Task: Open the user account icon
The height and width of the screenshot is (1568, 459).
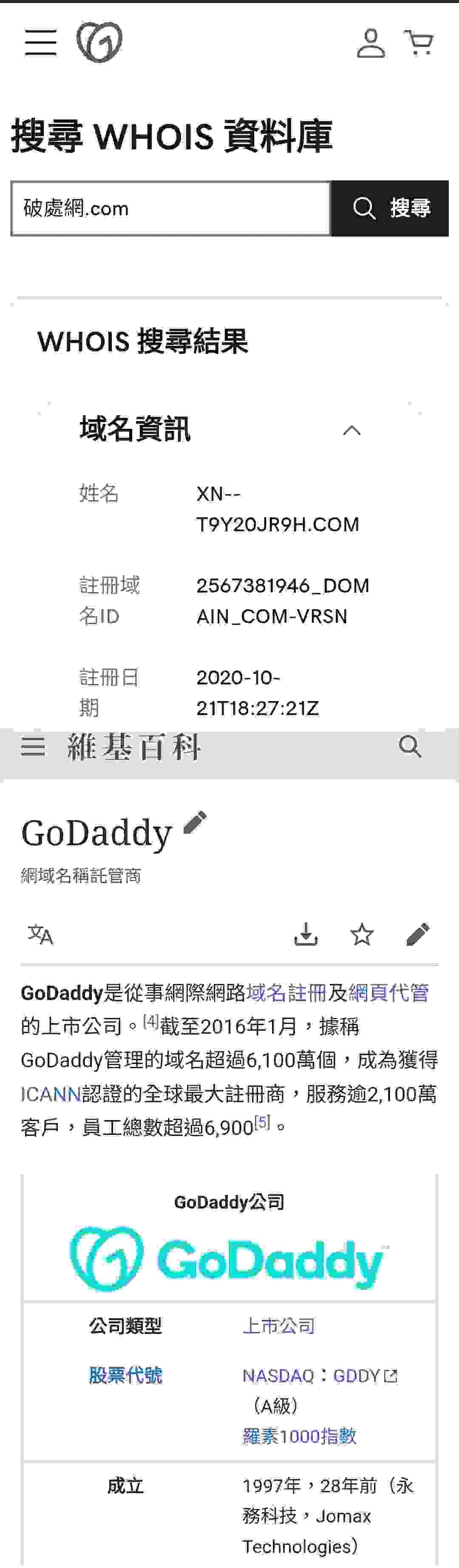Action: click(x=370, y=43)
